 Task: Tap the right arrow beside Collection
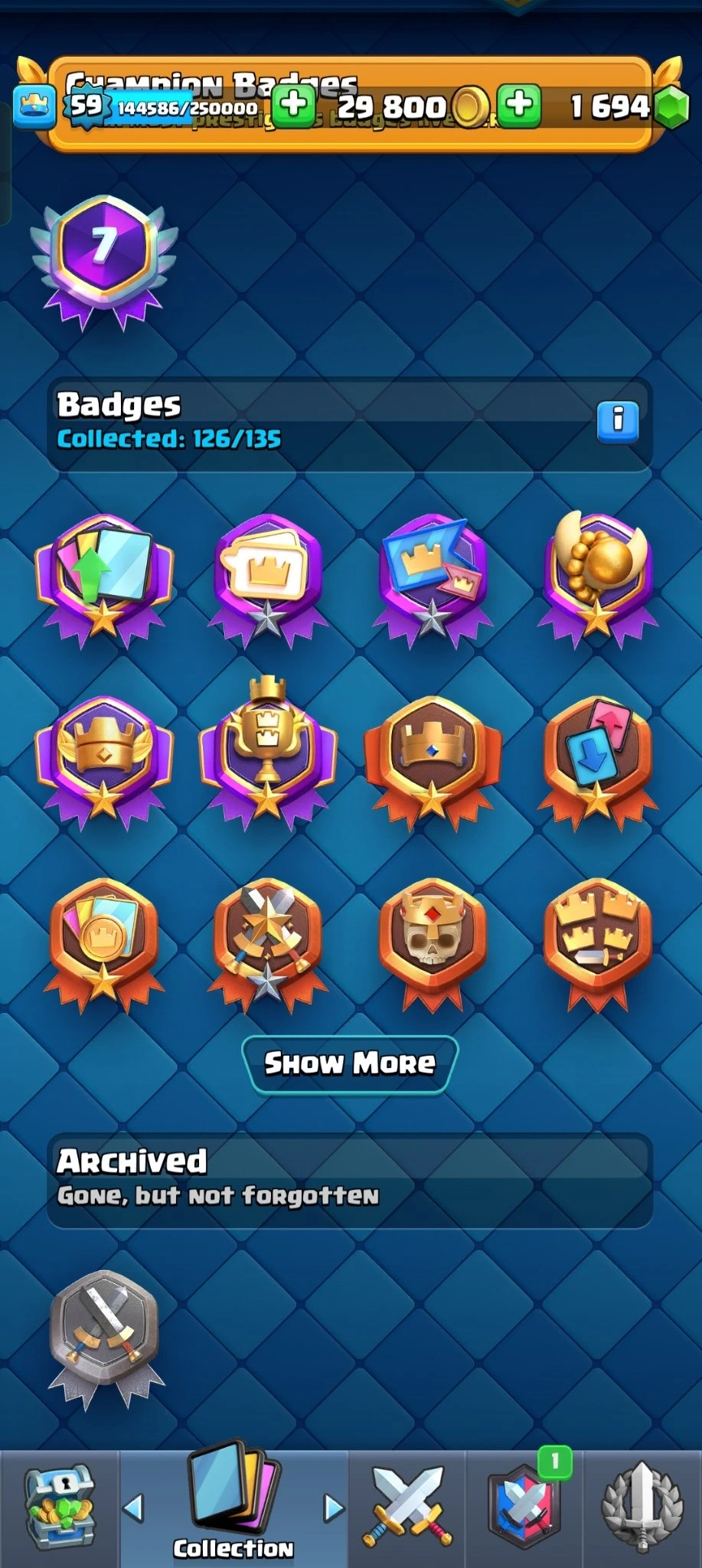coord(334,1508)
